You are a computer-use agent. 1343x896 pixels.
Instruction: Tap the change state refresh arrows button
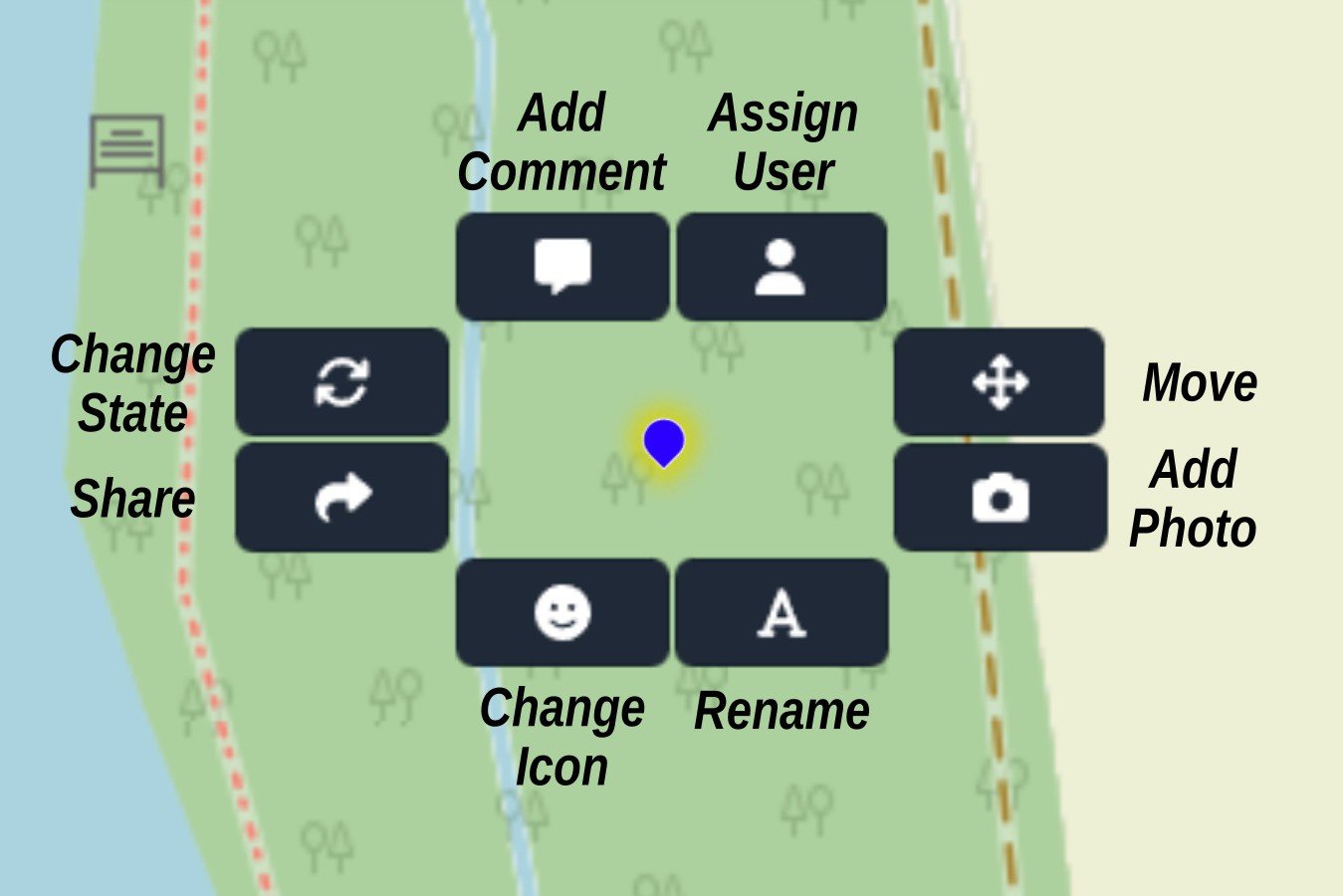(341, 382)
